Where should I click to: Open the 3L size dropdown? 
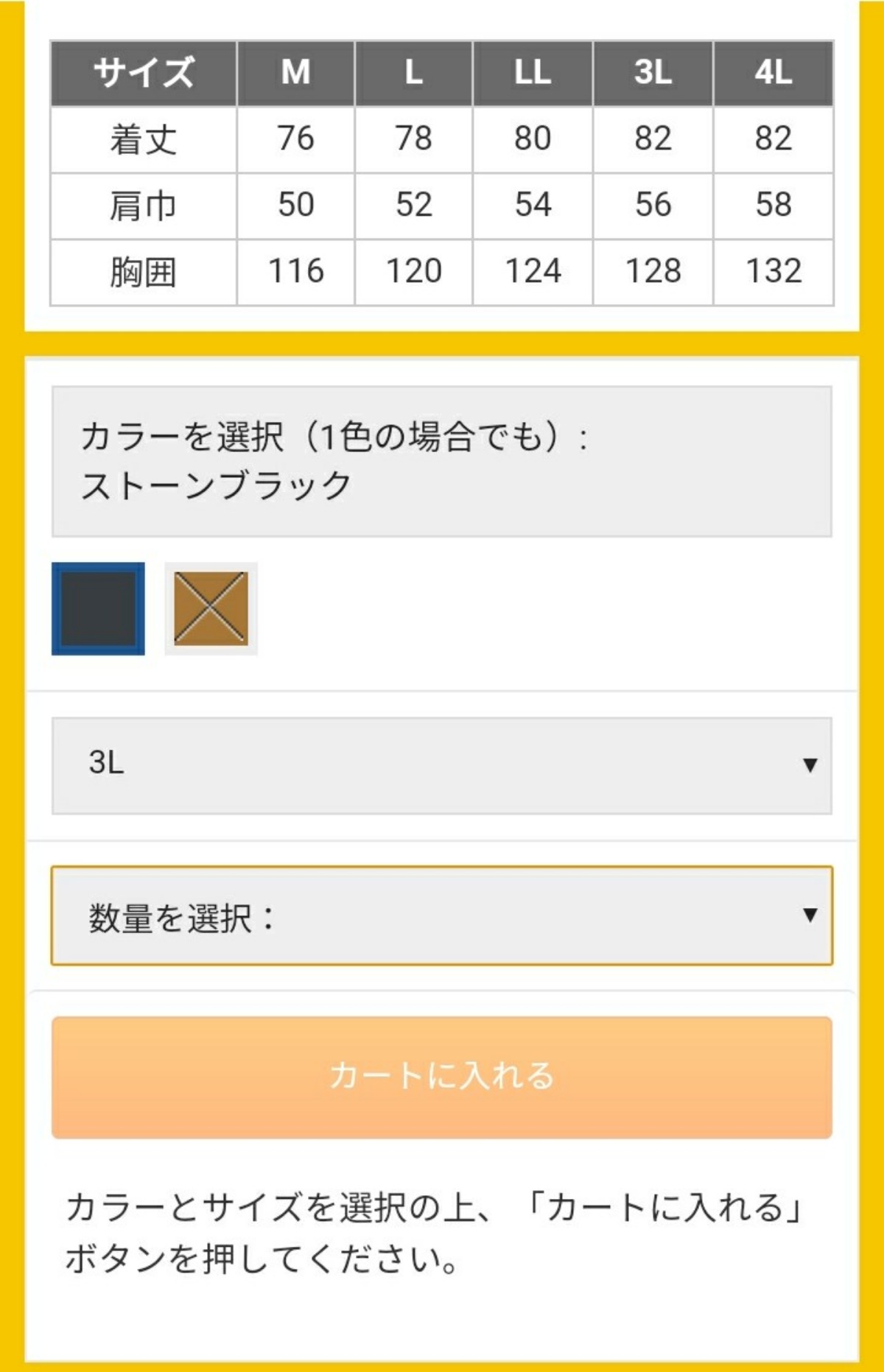442,765
